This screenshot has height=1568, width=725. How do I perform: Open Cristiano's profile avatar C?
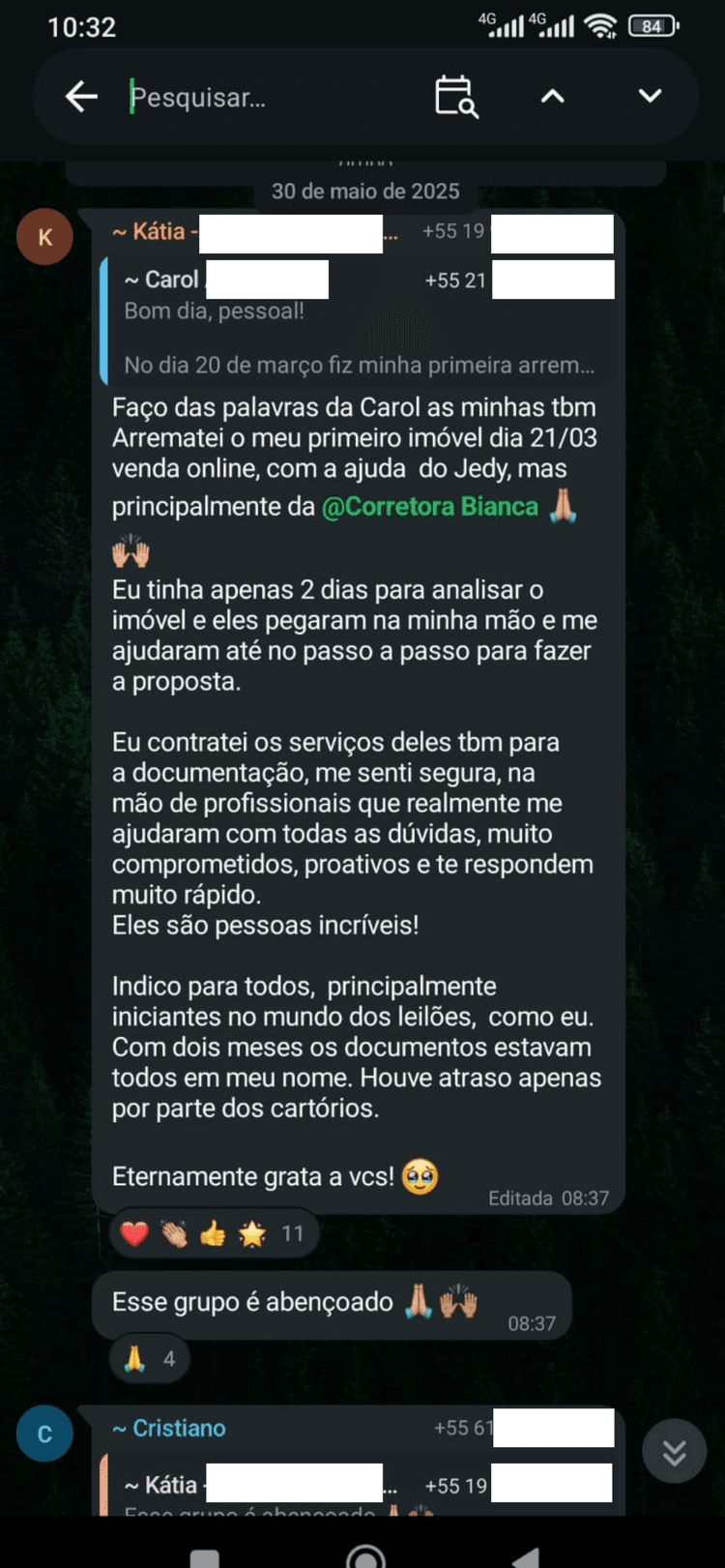(x=43, y=1434)
